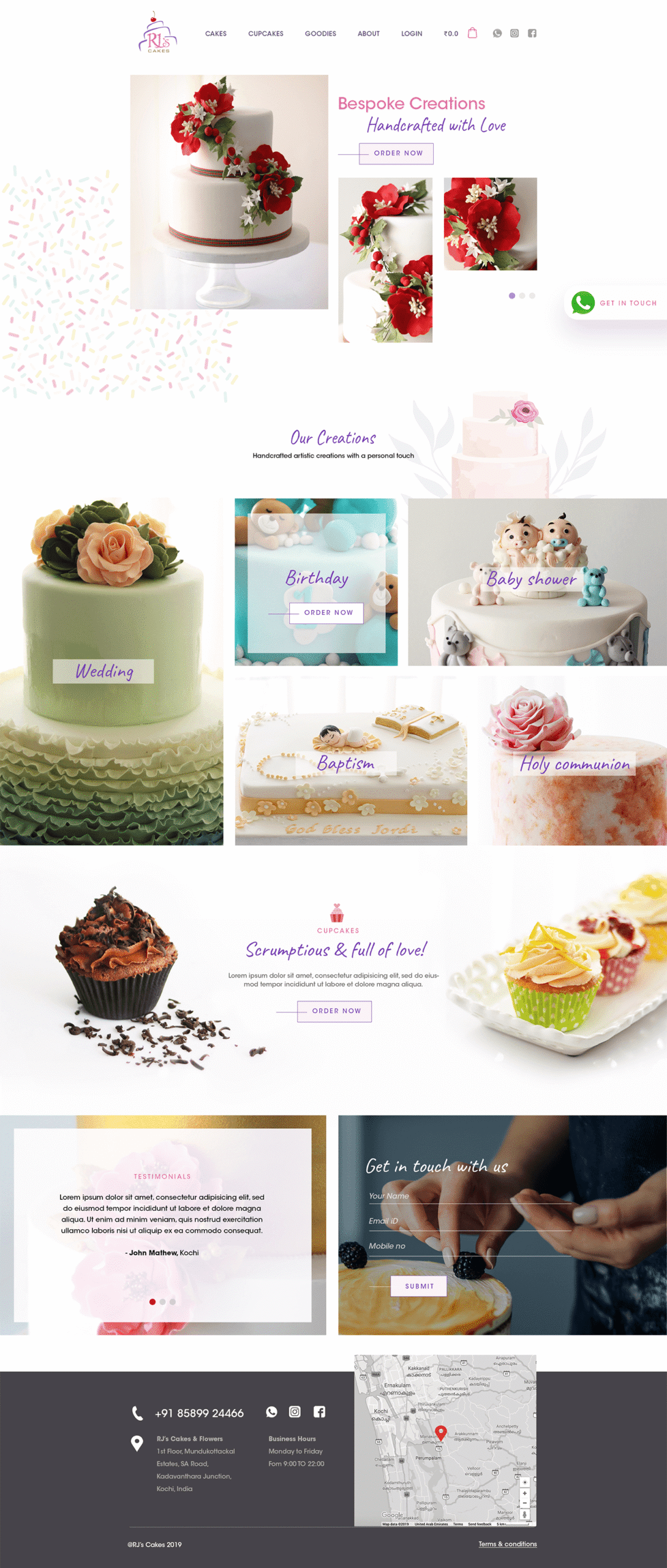Viewport: 667px width, 1568px height.
Task: Open the Baby shower cakes tile
Action: coord(531,579)
